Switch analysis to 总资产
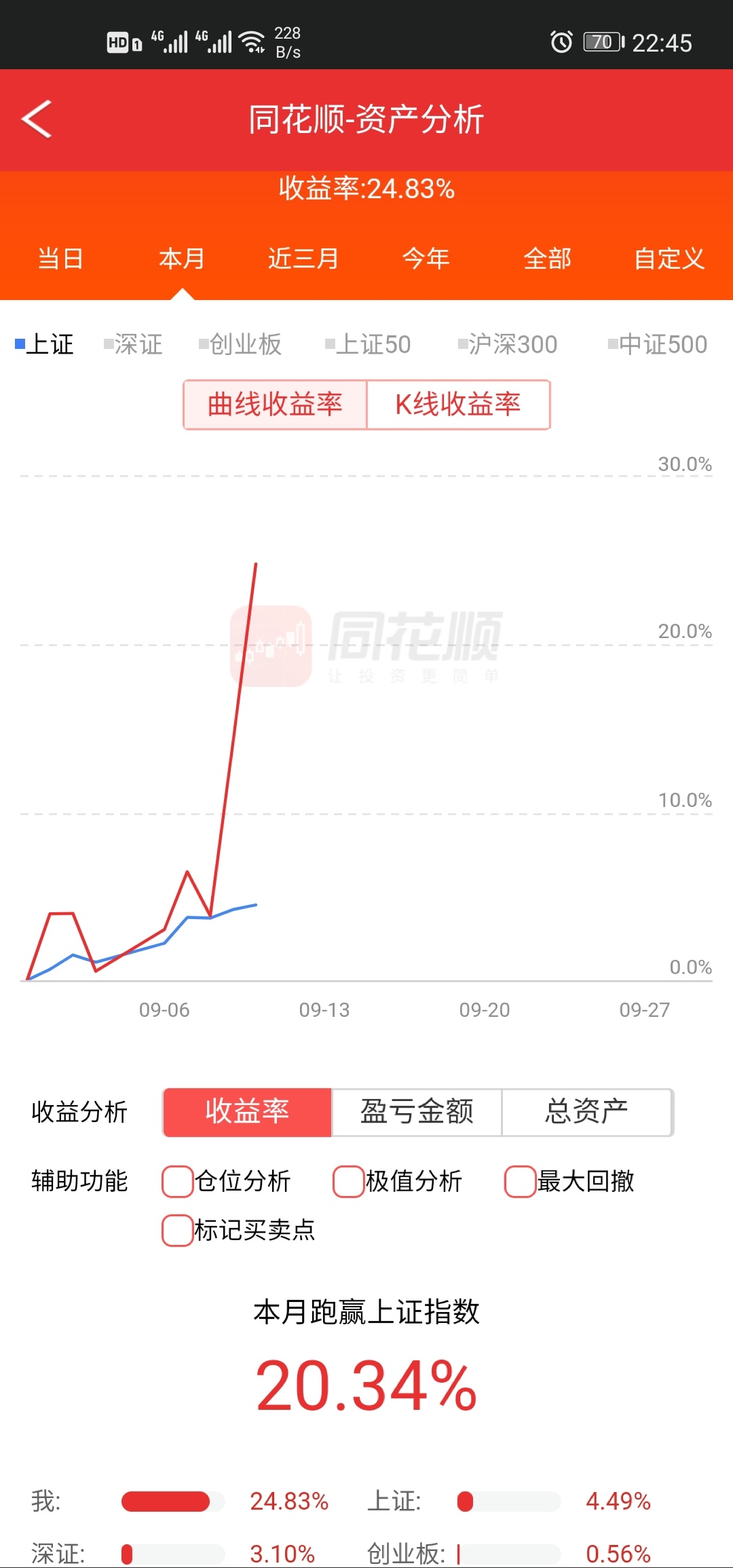The width and height of the screenshot is (733, 1568). 587,1112
